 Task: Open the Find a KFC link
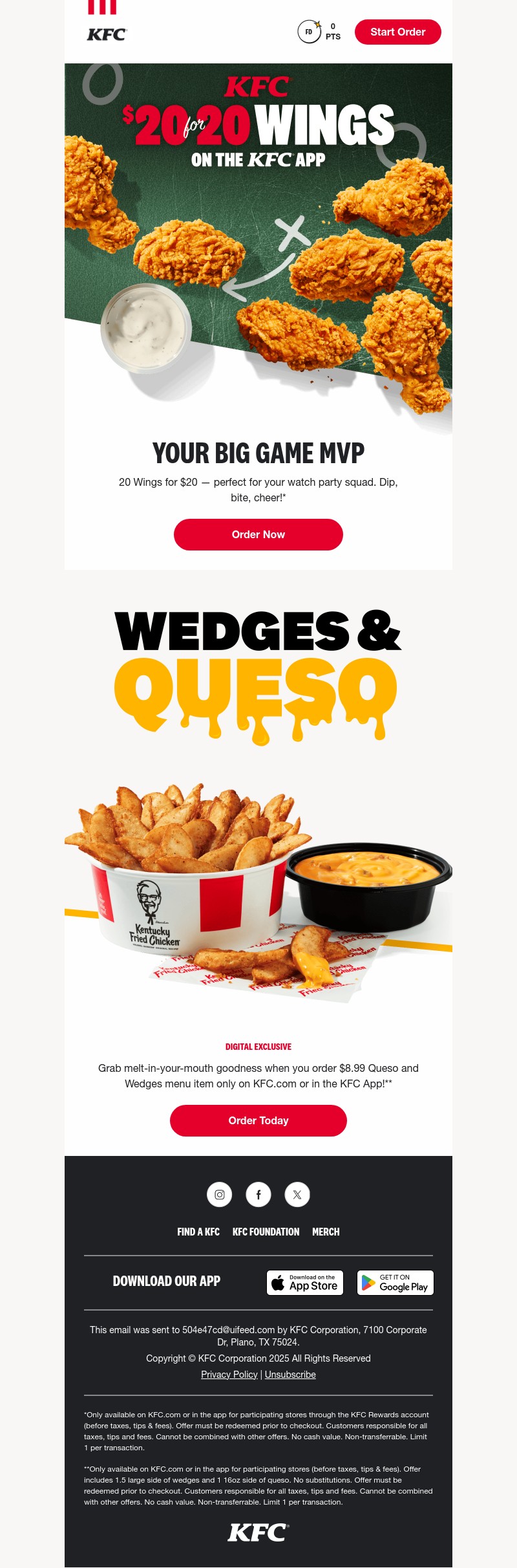pos(198,1232)
